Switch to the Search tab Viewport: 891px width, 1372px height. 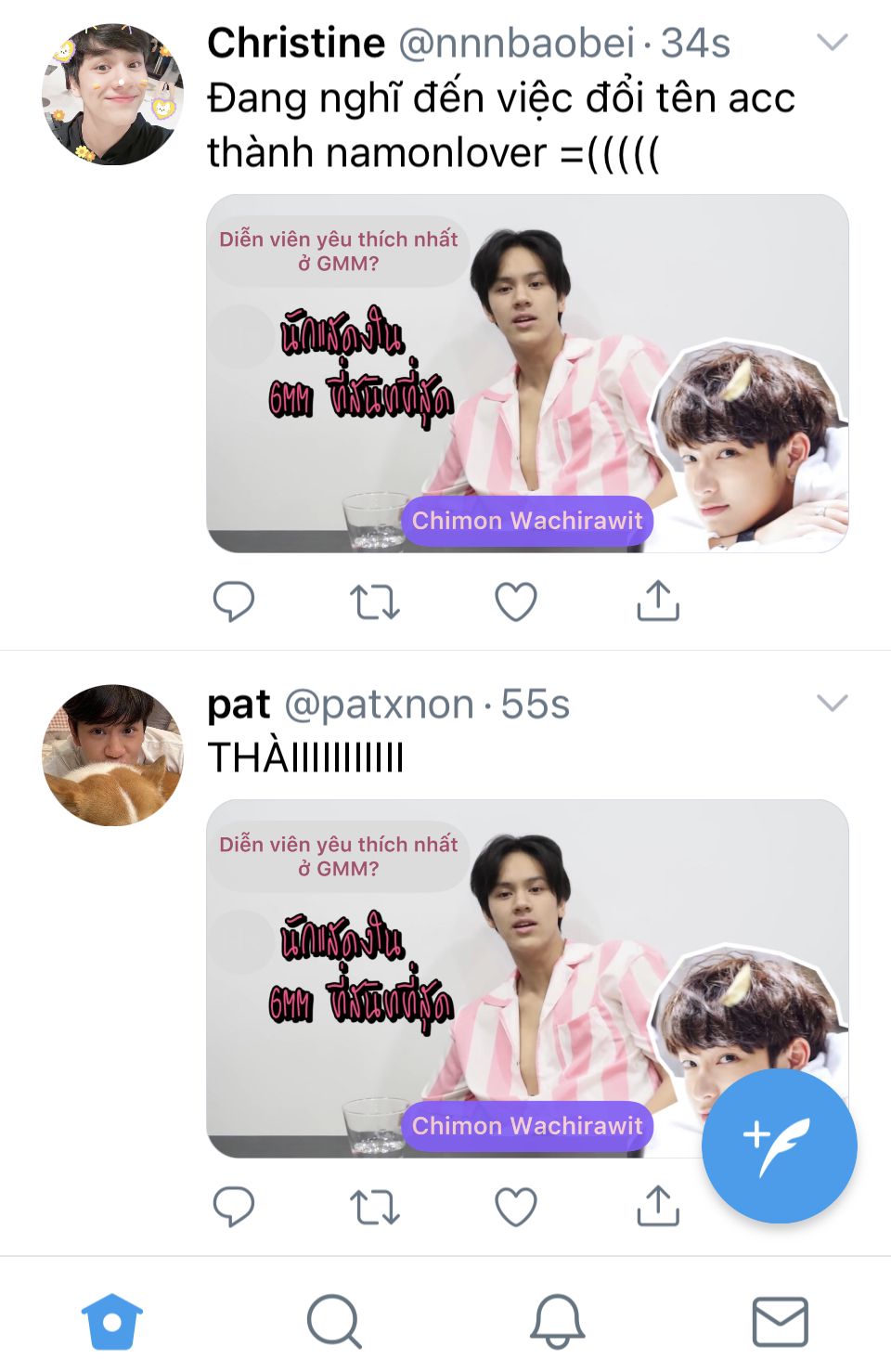coord(334,1321)
